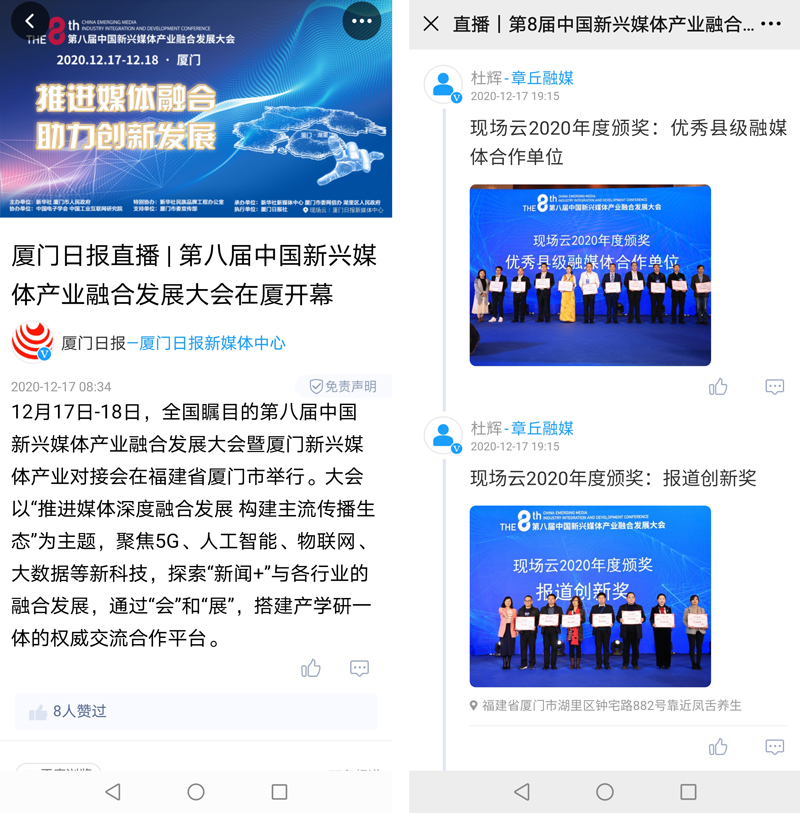Go back using the arrow over banner

(x=31, y=21)
